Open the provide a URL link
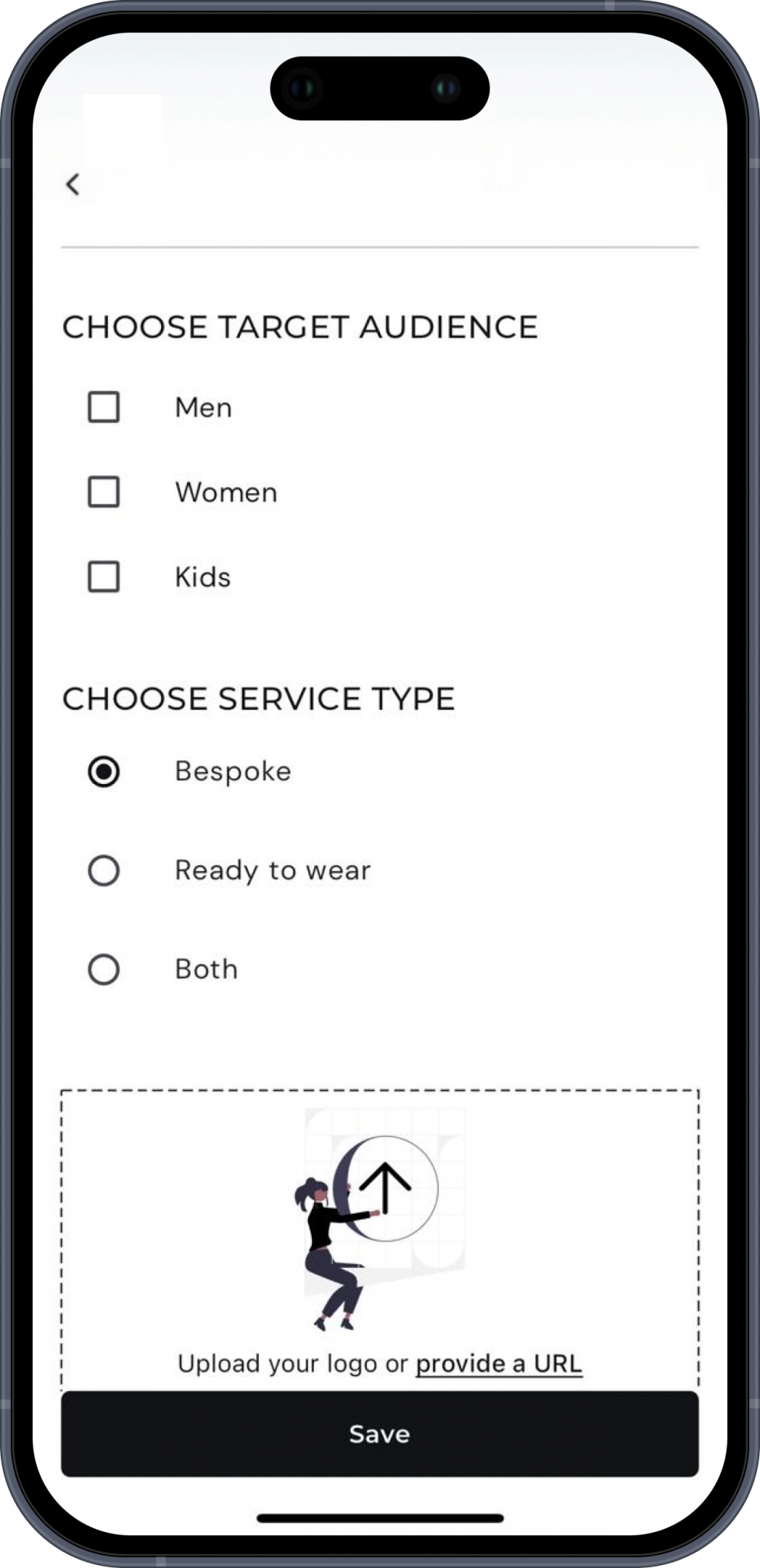Viewport: 760px width, 1568px height. [x=499, y=1364]
